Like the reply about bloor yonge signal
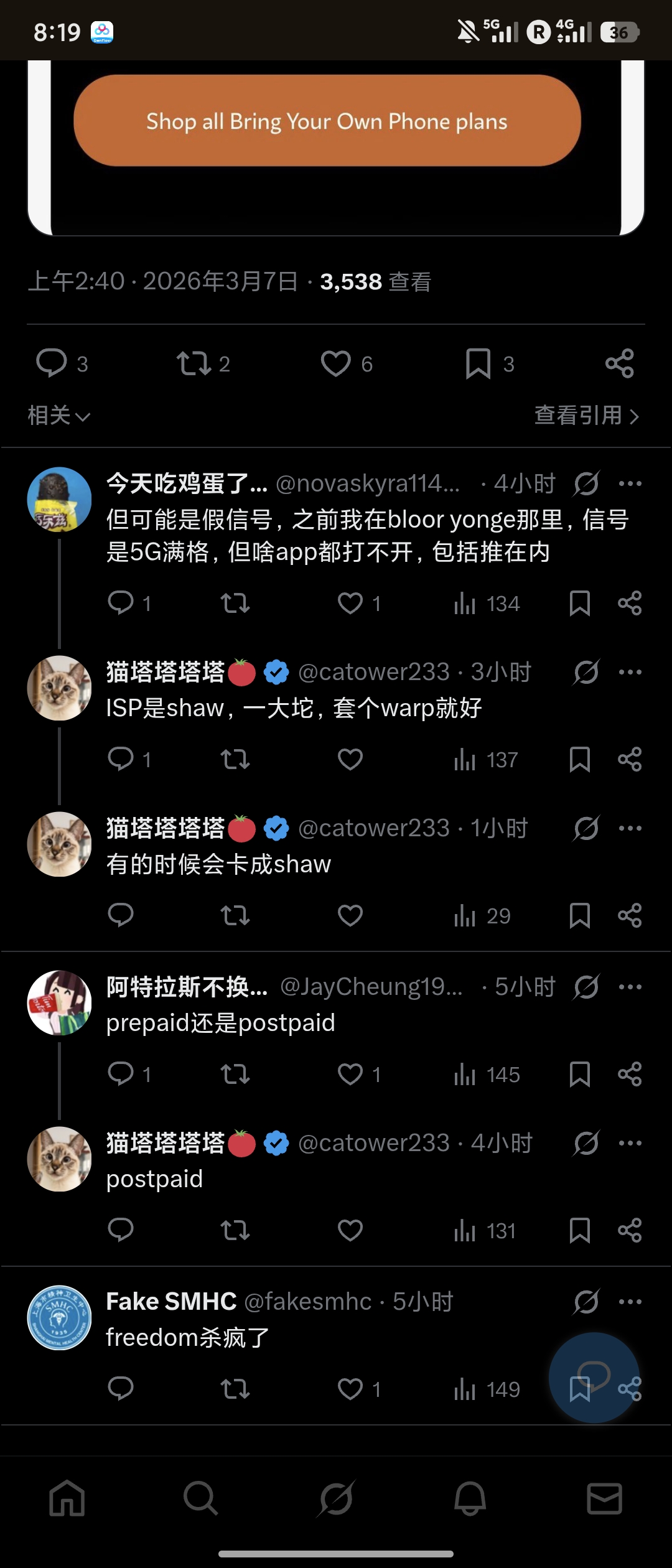672x1568 pixels. (x=350, y=603)
